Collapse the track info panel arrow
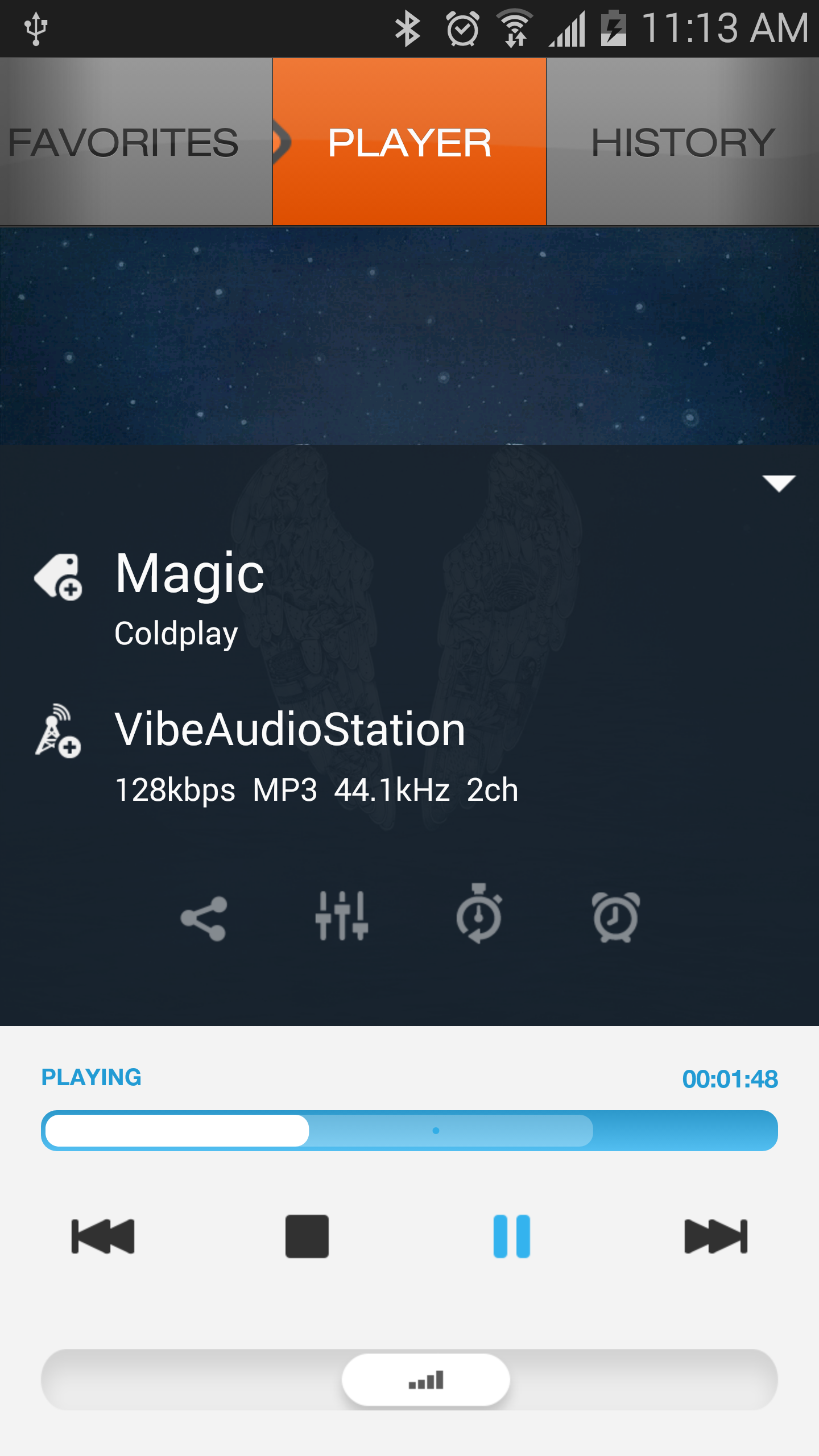Image resolution: width=819 pixels, height=1456 pixels. click(779, 483)
